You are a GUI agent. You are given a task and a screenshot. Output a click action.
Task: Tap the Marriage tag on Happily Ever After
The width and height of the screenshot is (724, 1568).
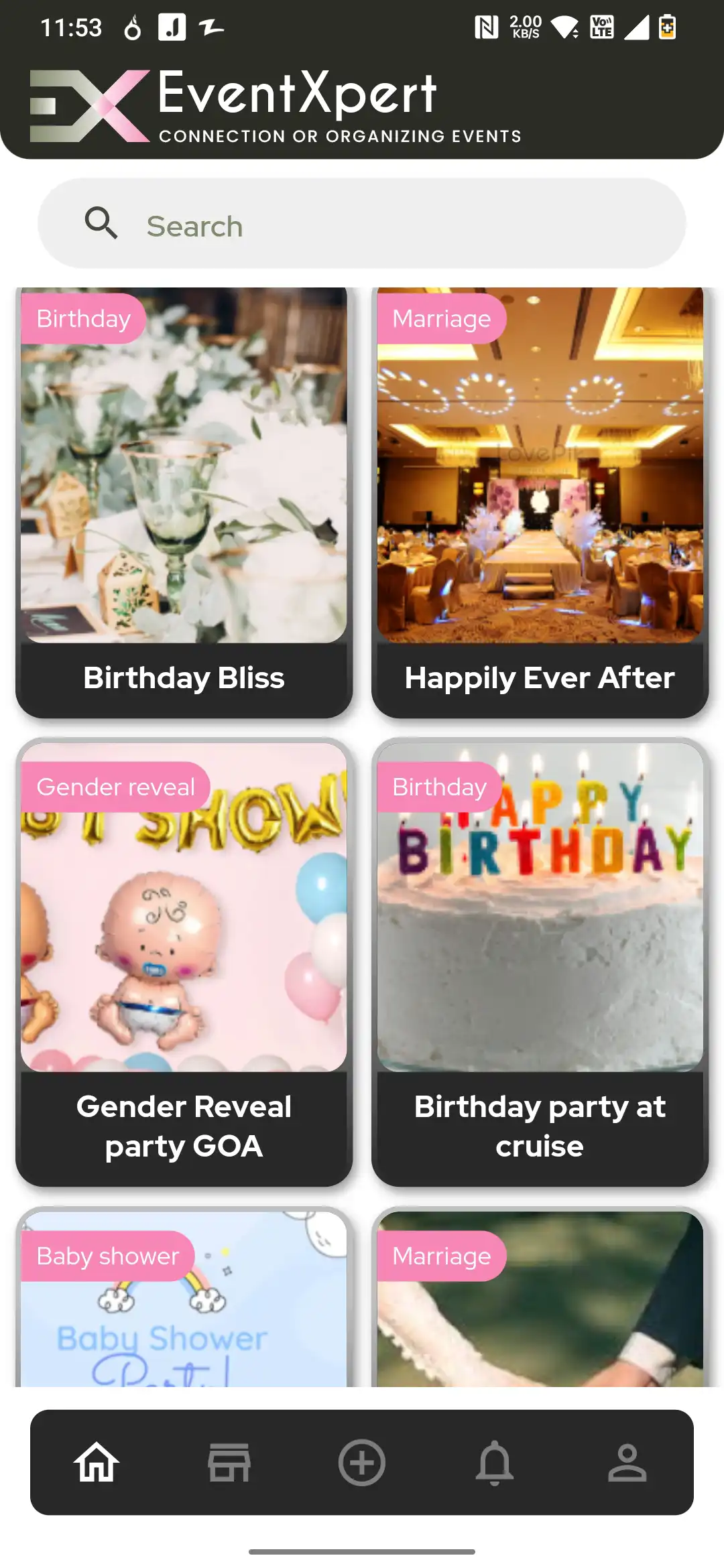point(441,319)
